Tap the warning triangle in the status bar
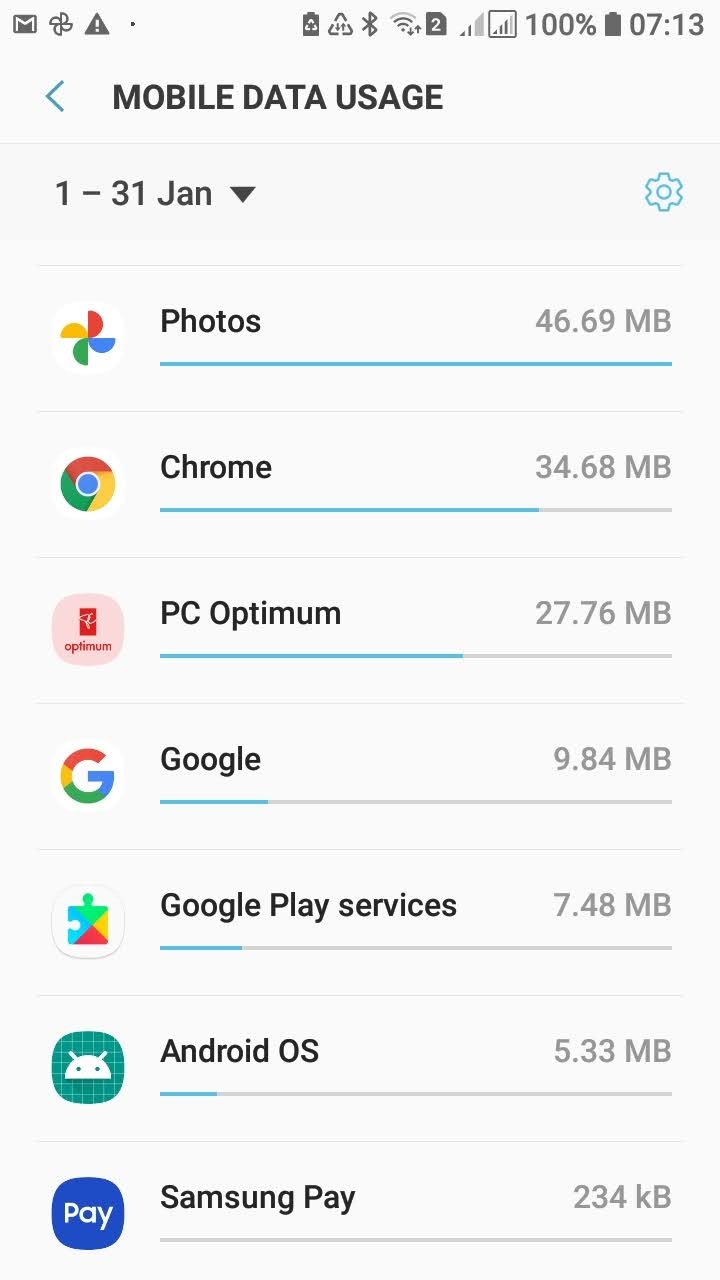Viewport: 720px width, 1280px height. point(94,22)
